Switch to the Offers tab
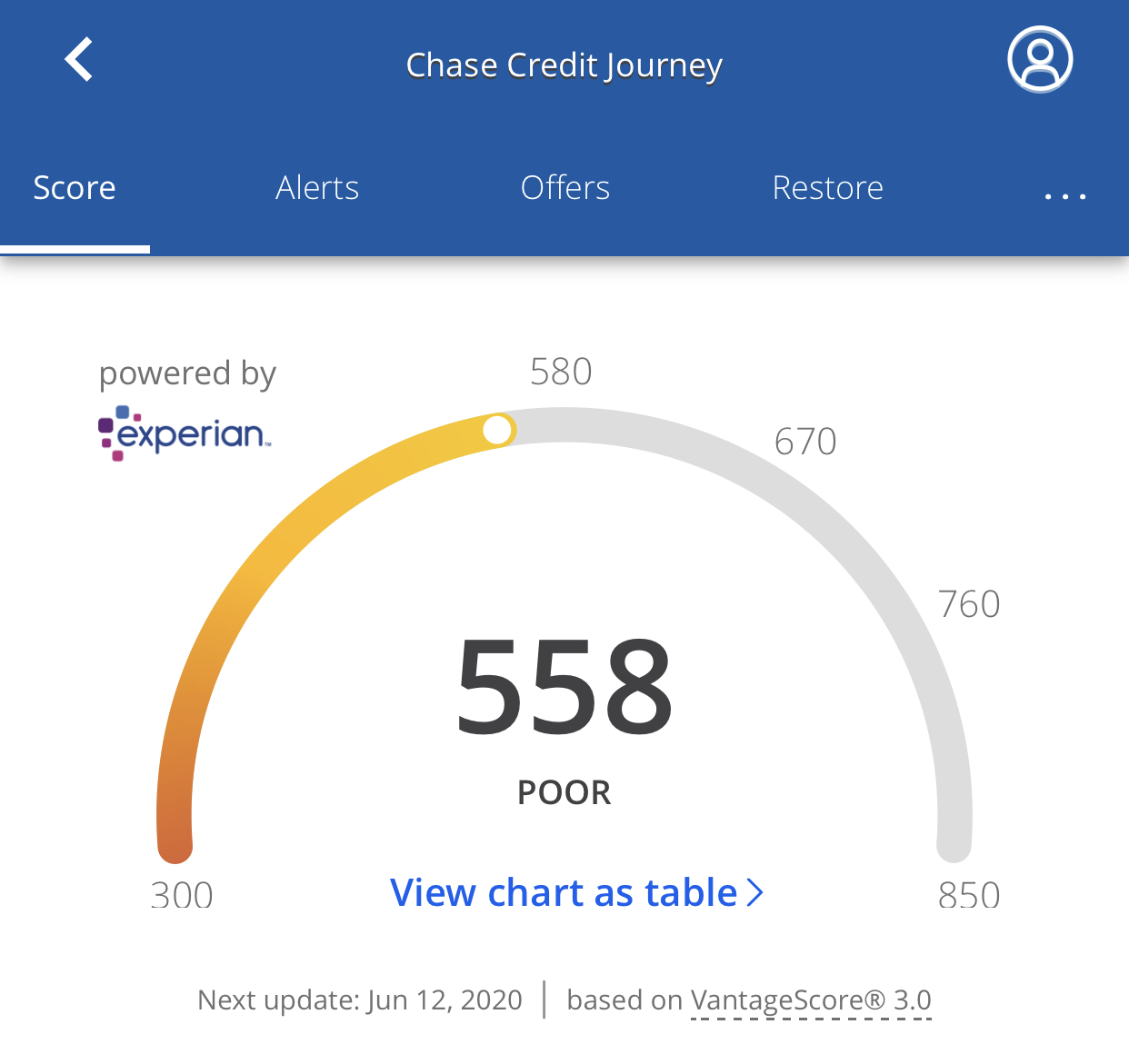Image resolution: width=1129 pixels, height=1064 pixels. coord(564,188)
